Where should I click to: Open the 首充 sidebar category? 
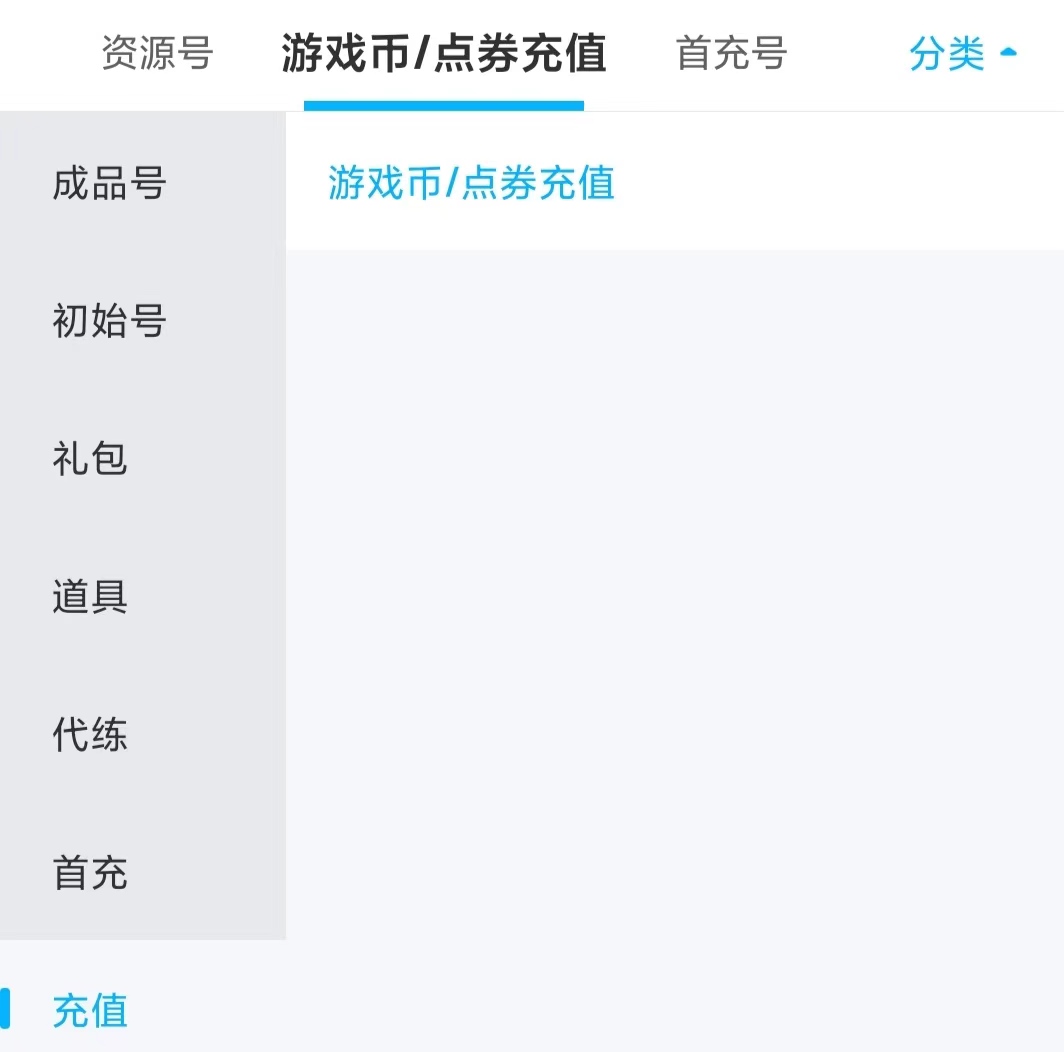90,873
